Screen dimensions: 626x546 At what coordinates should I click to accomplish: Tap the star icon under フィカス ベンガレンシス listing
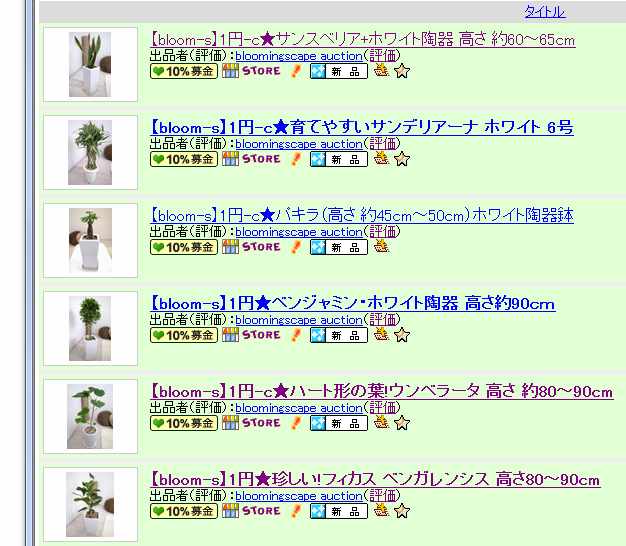click(402, 511)
